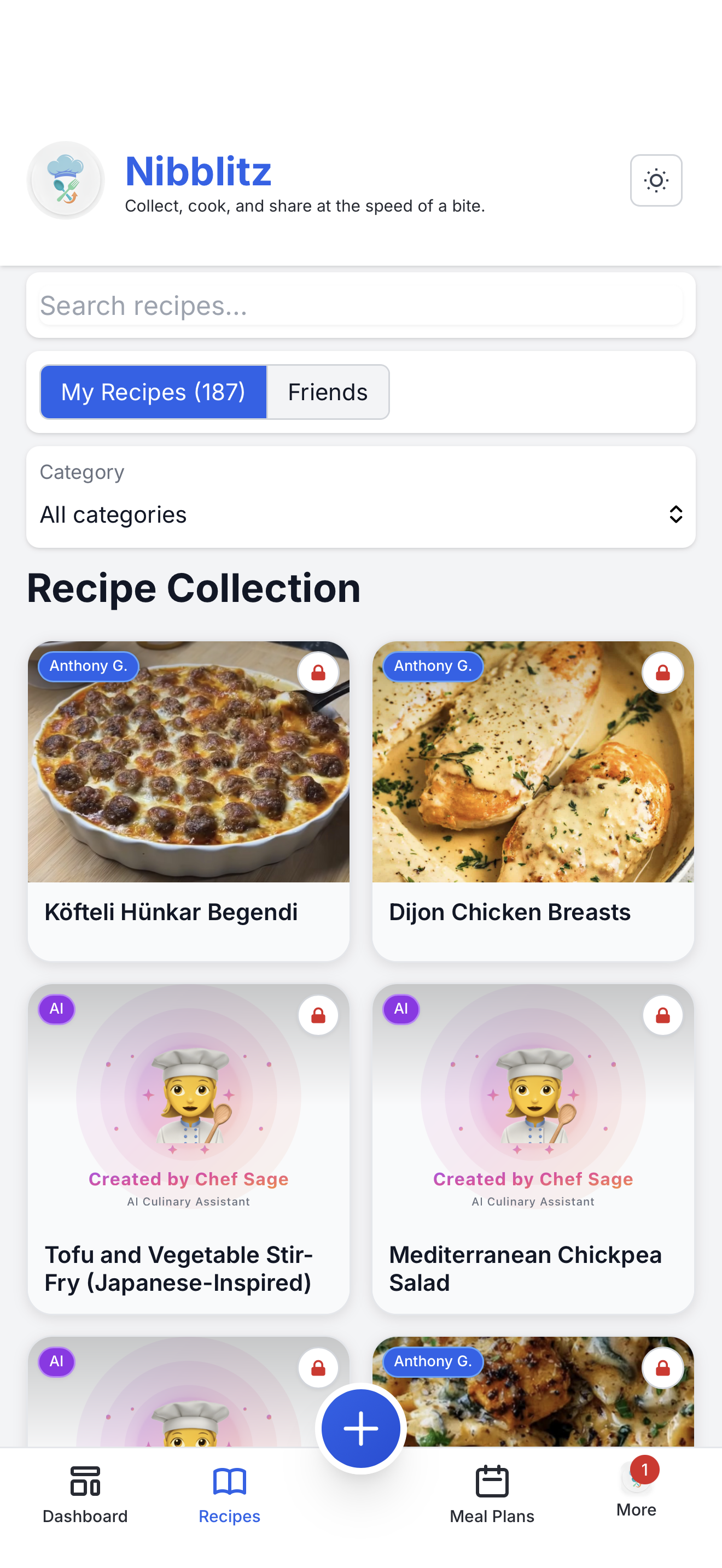Click the Anthony G. badge on Köfteli recipe
This screenshot has width=722, height=1568.
click(x=88, y=666)
